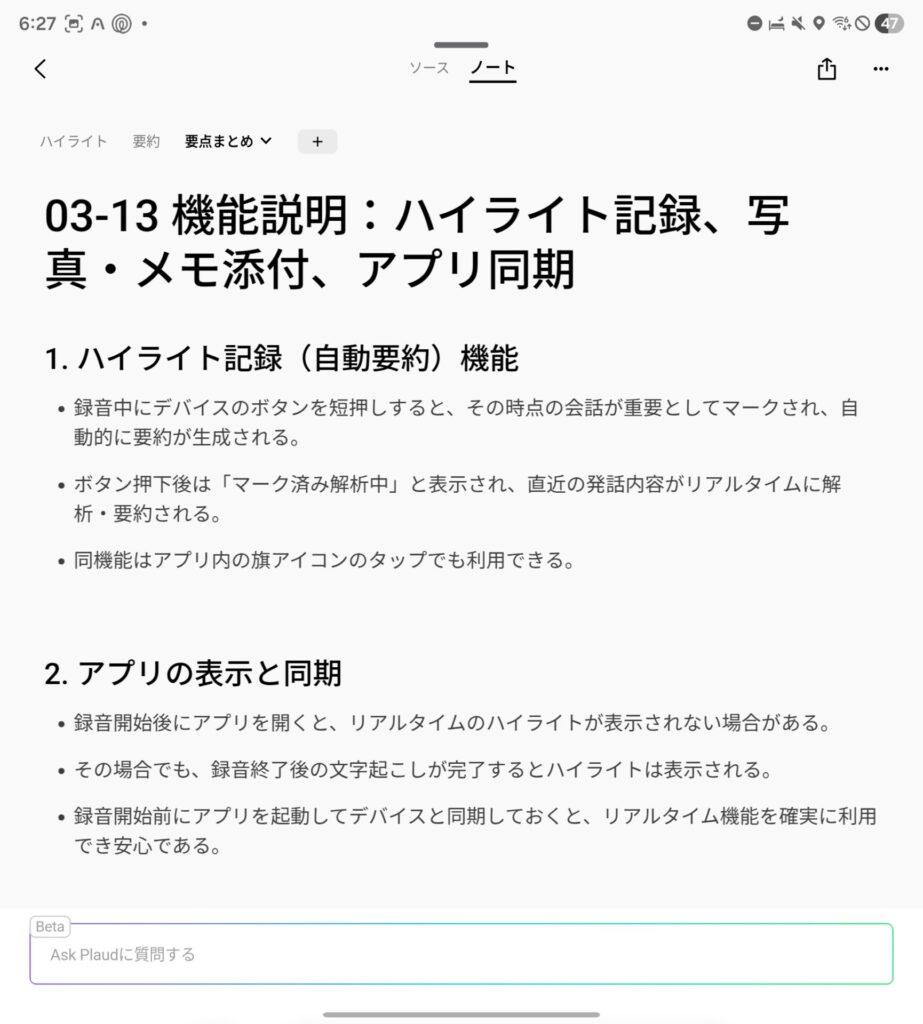Screen dimensions: 923x1024
Task: Tap the Ask Plaud question field
Action: pyautogui.click(x=461, y=954)
